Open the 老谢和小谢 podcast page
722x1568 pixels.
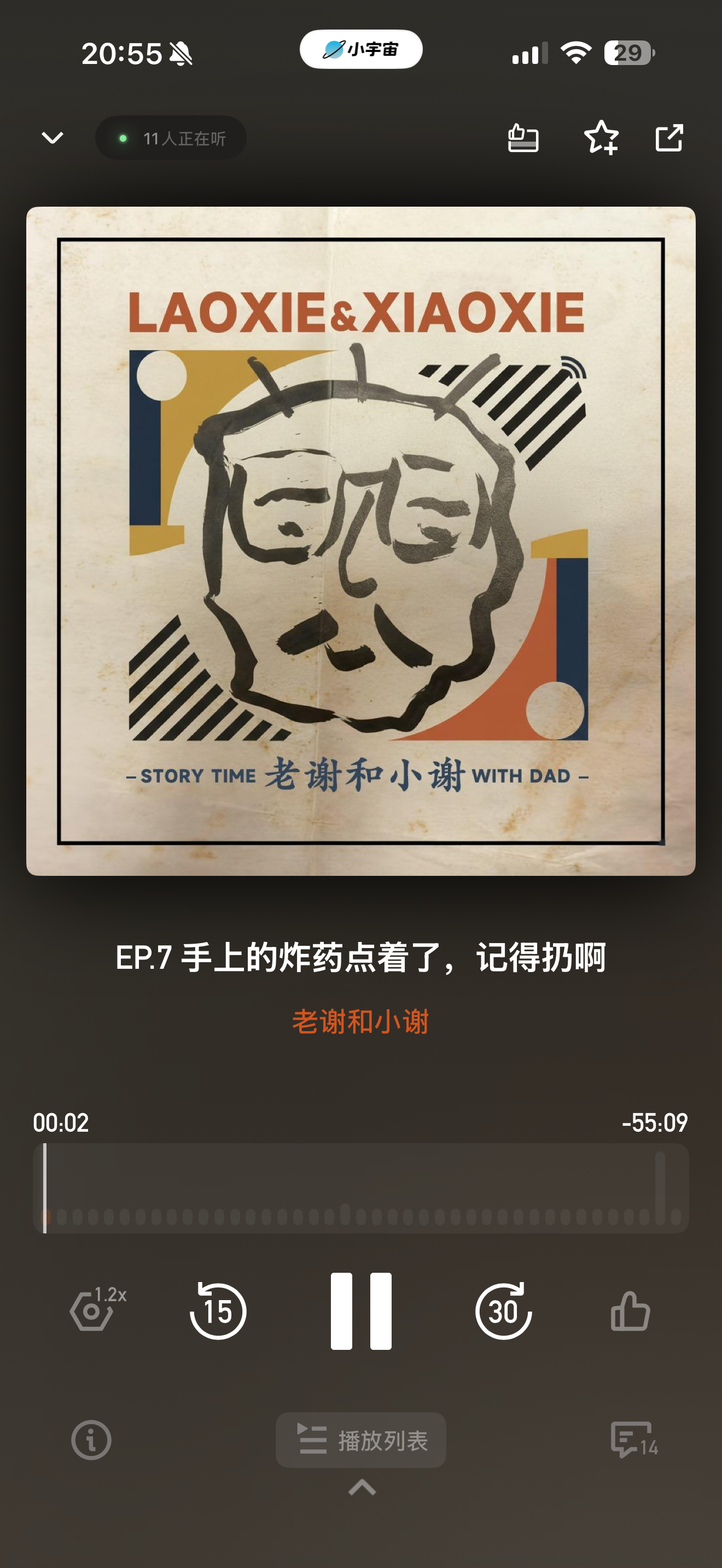pos(361,1021)
